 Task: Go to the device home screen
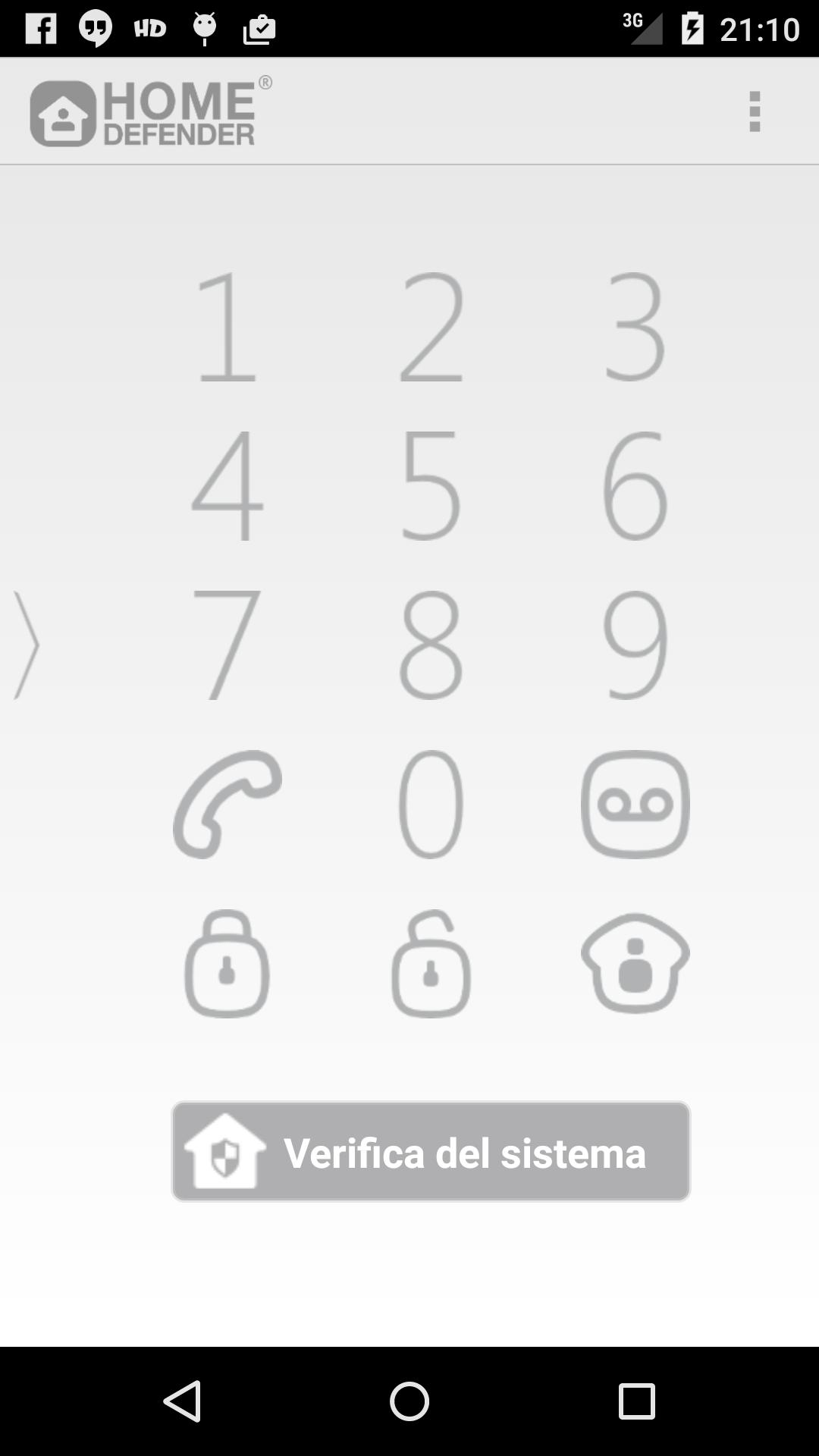tap(409, 1401)
